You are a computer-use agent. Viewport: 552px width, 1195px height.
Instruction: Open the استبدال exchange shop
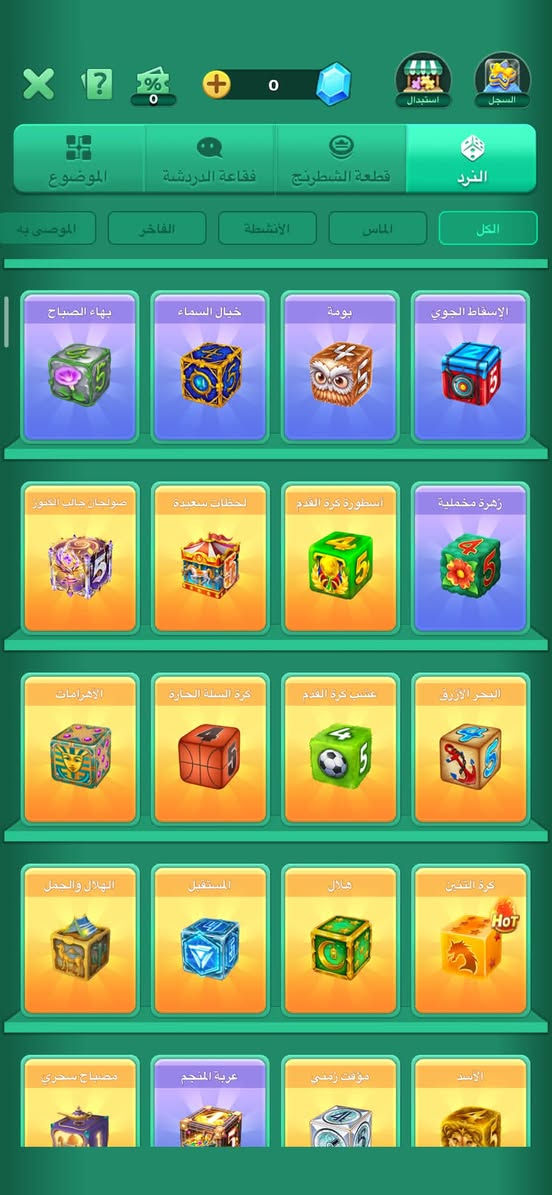pos(423,79)
